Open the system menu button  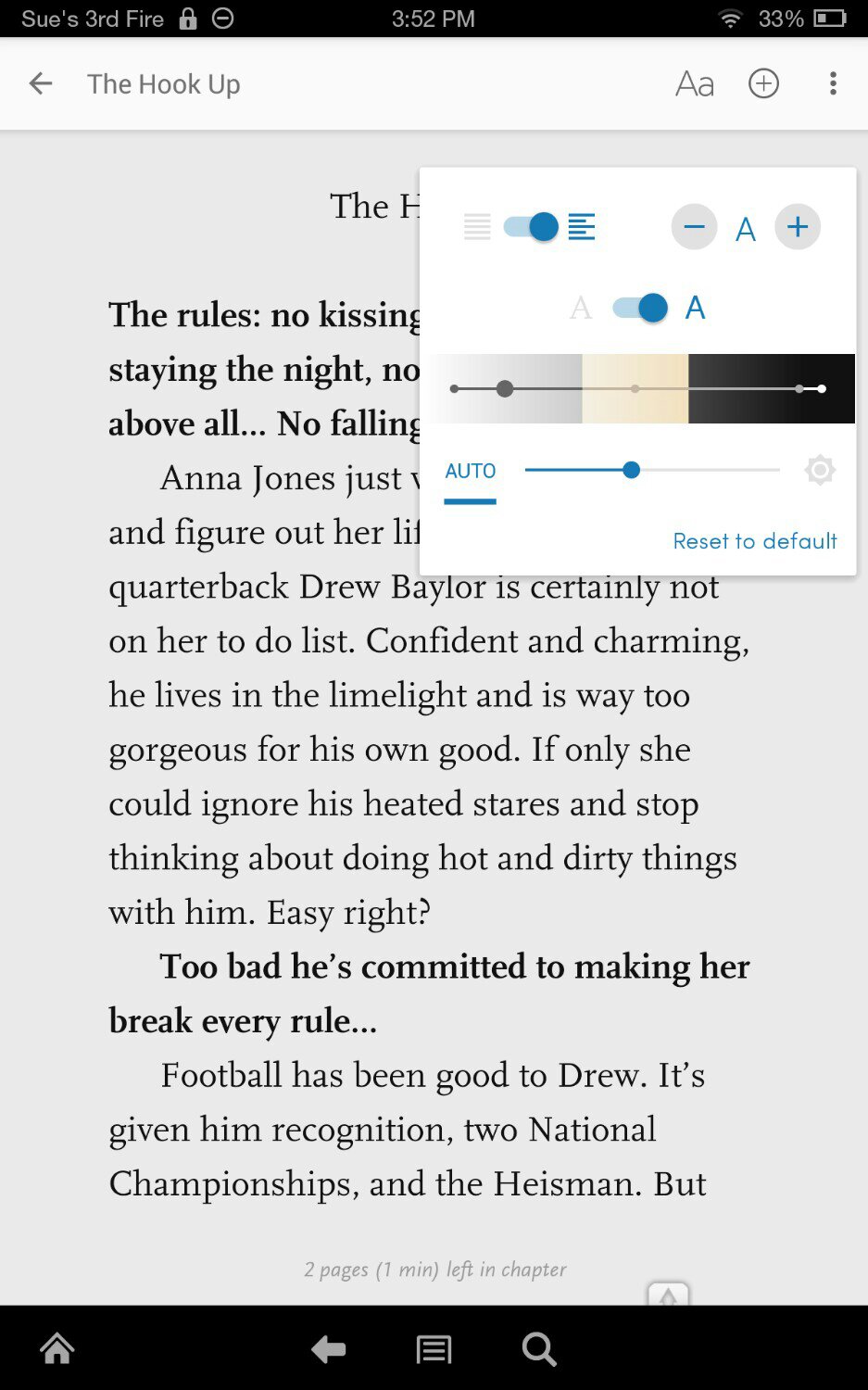pyautogui.click(x=434, y=1349)
